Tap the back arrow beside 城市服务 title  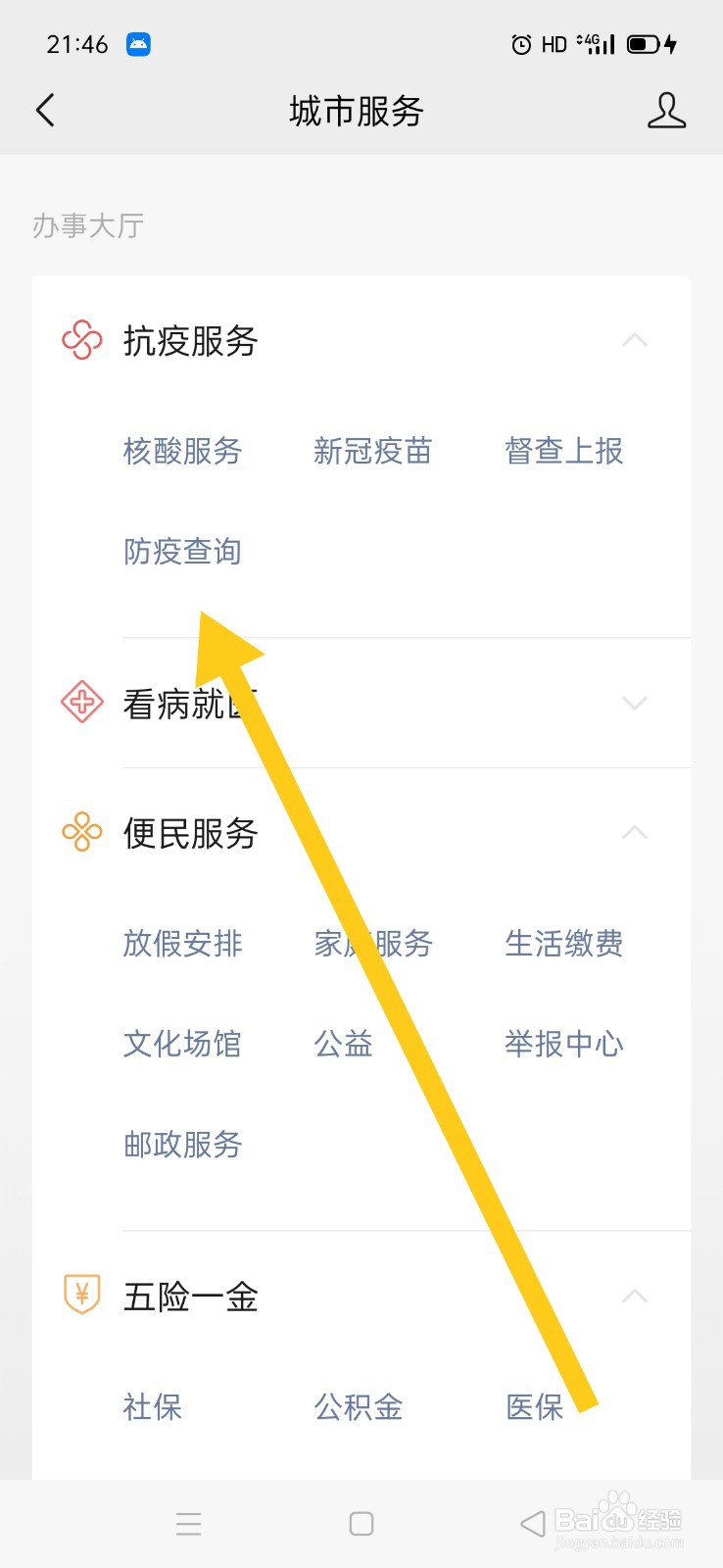coord(45,111)
